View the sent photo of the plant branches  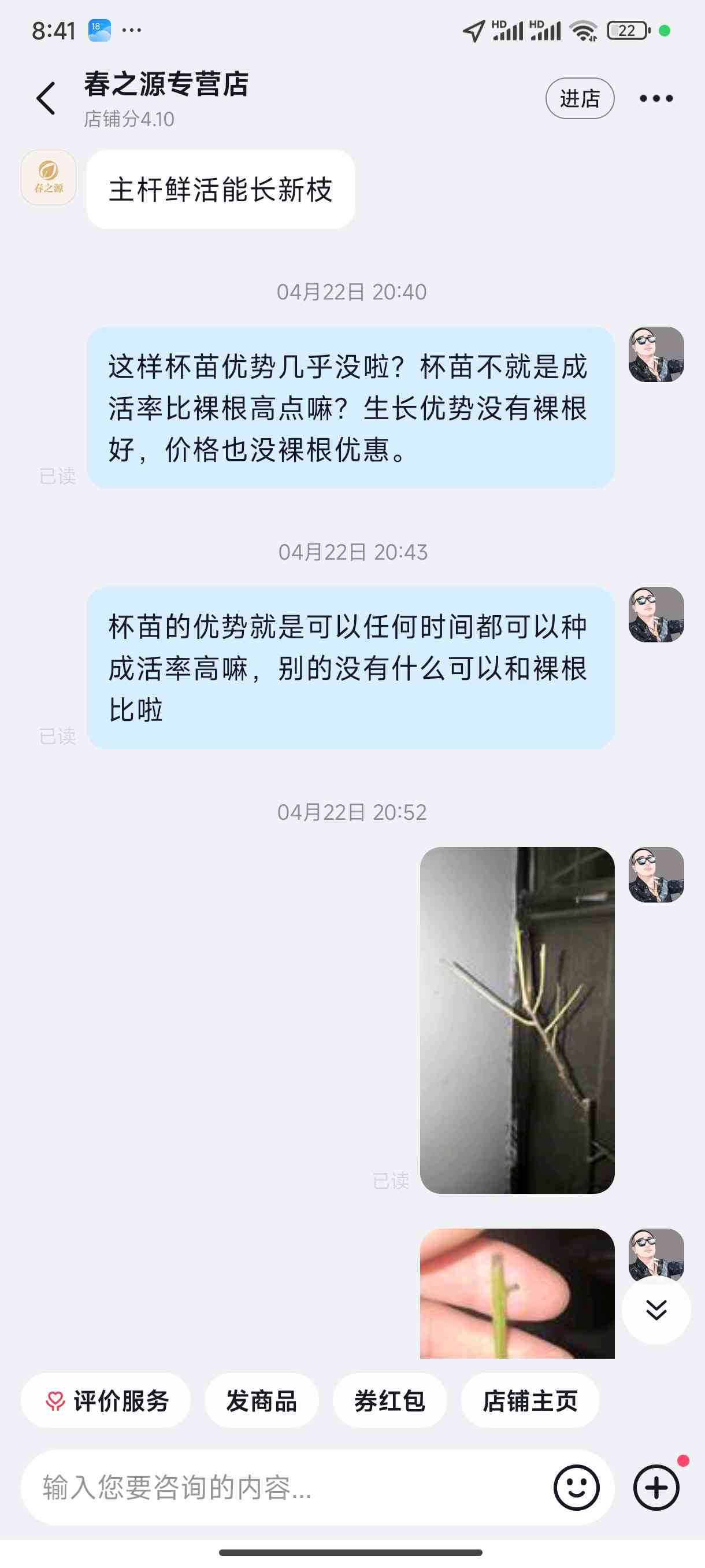coord(517,1020)
